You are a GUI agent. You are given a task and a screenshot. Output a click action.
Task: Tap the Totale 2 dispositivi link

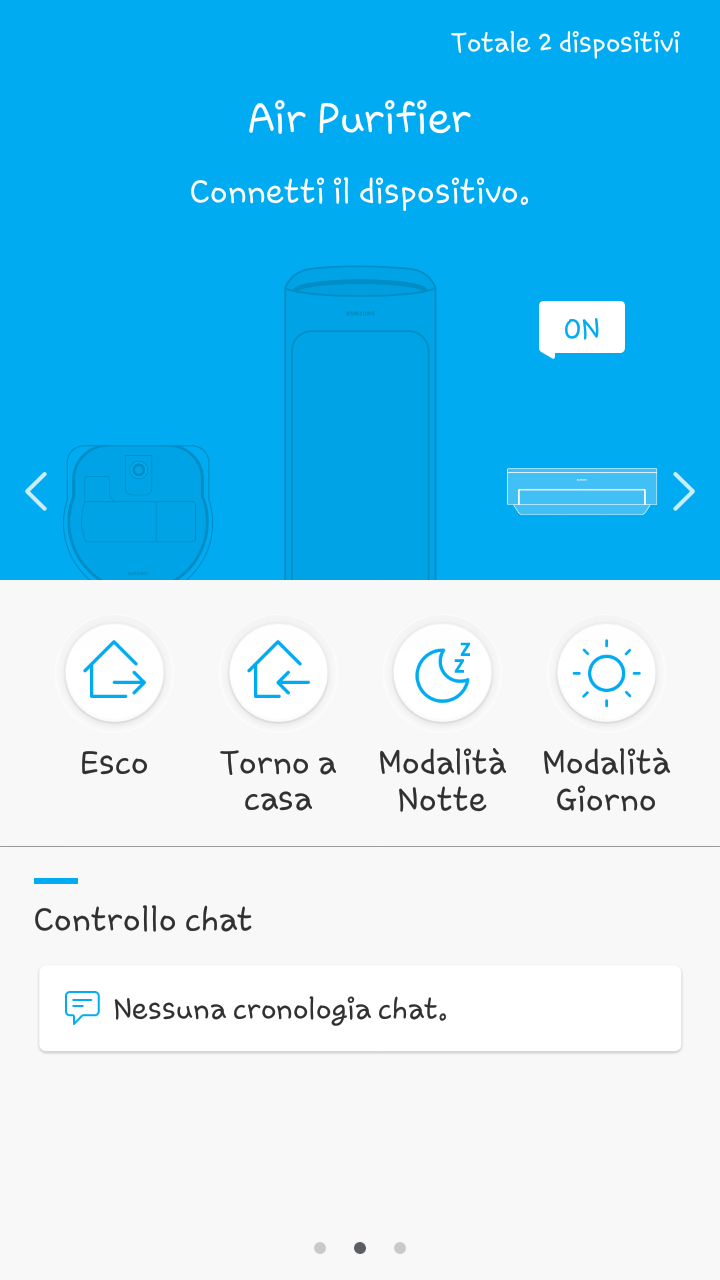[565, 43]
